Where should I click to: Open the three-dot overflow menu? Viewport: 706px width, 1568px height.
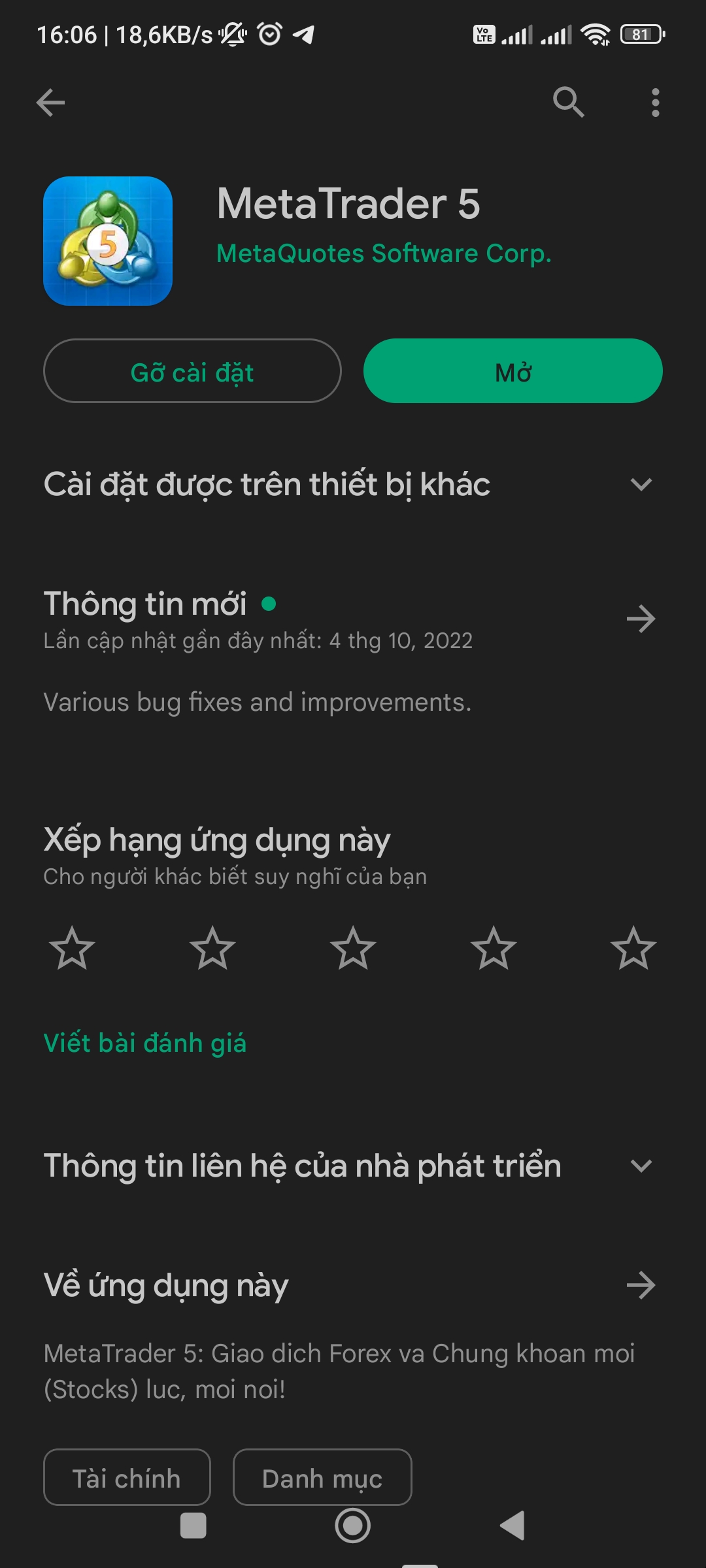[x=655, y=103]
